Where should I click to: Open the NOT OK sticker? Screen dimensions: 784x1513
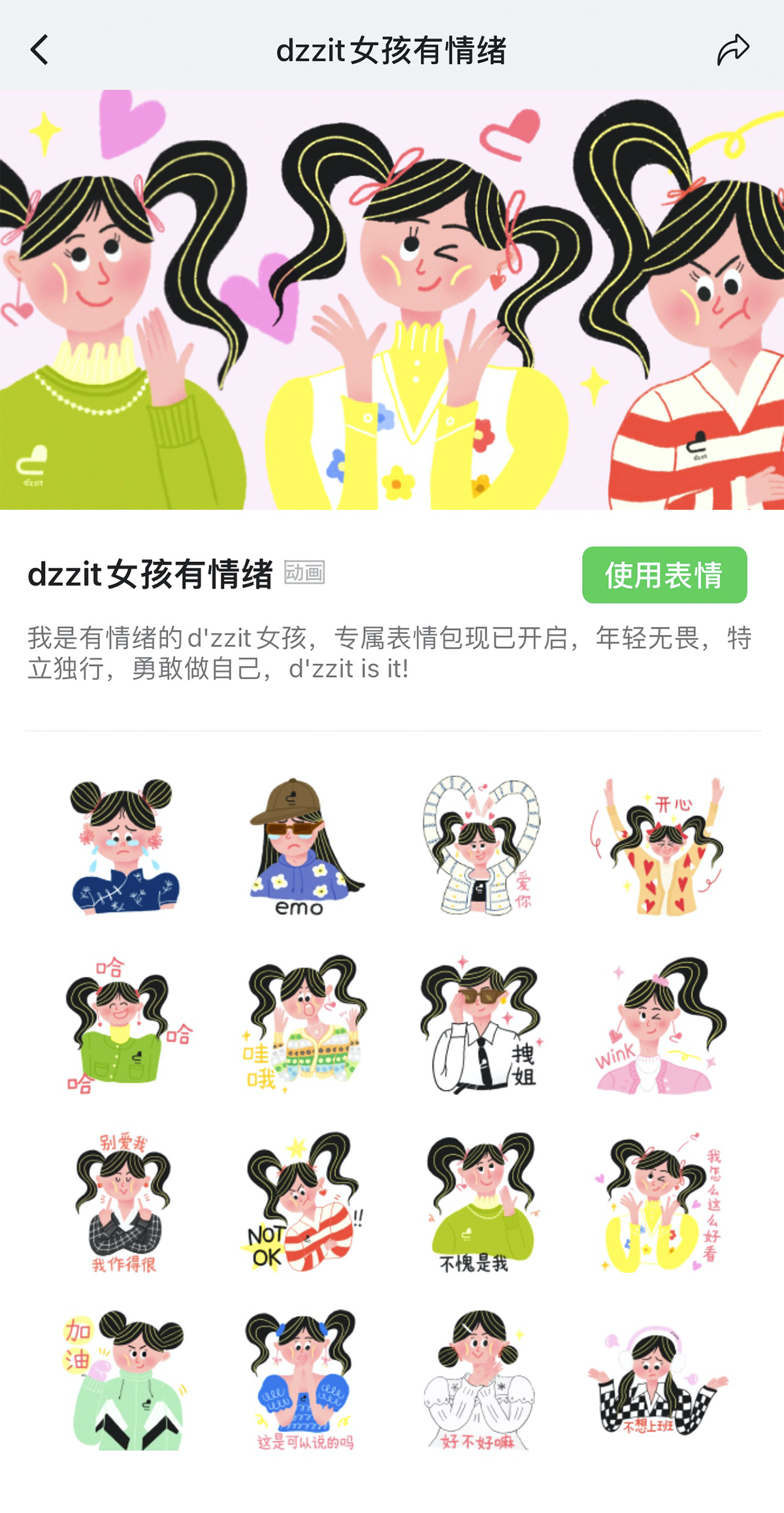click(302, 1203)
